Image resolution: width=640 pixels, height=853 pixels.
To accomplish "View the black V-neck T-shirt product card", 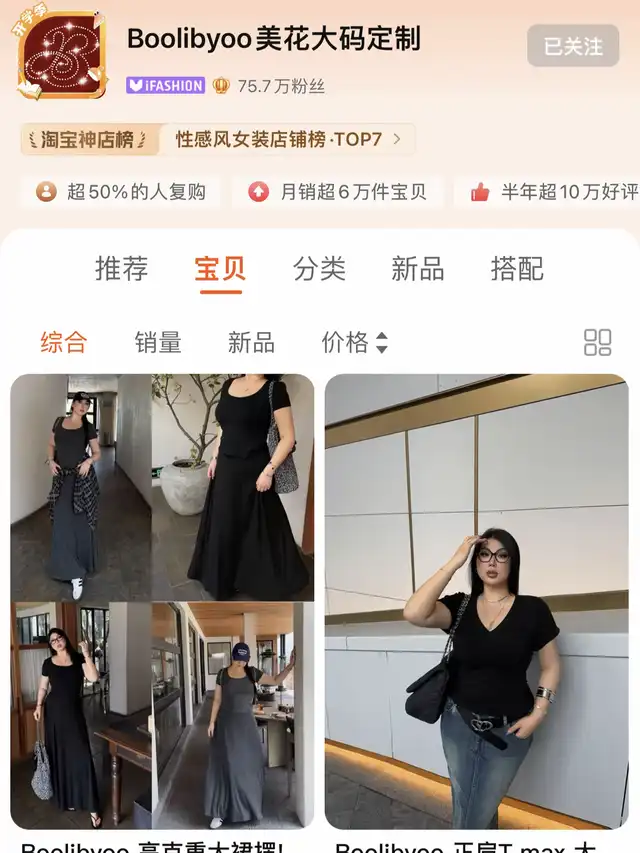I will click(476, 601).
